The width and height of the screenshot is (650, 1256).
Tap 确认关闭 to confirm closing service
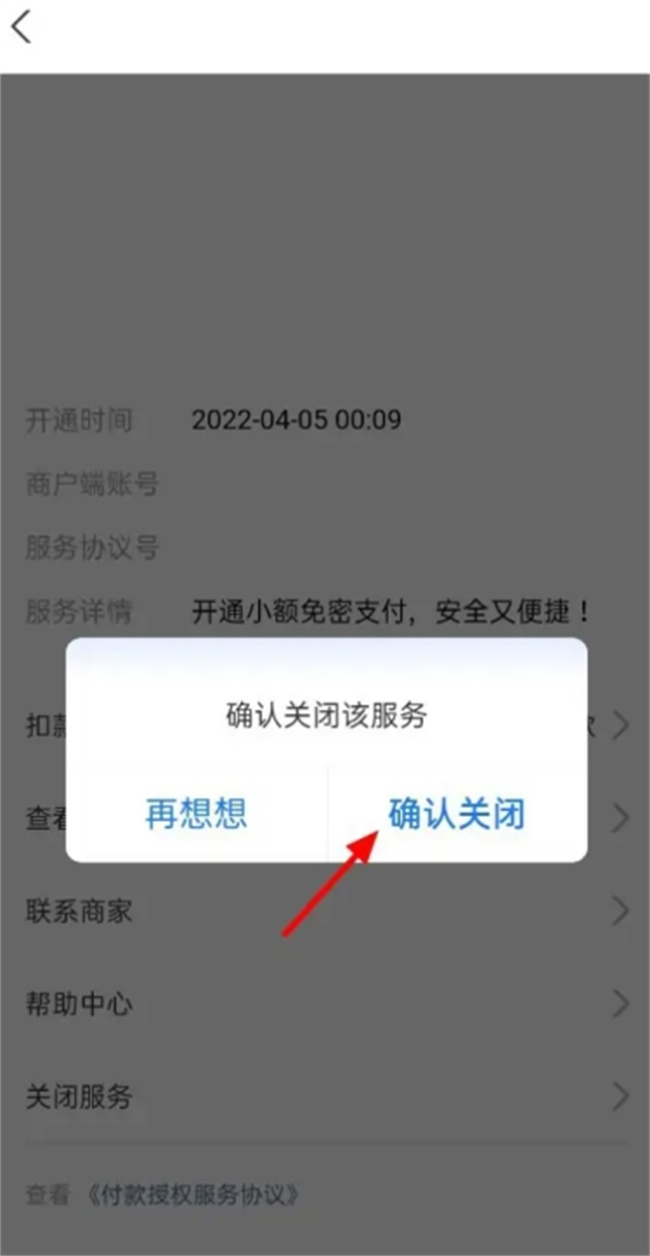point(457,813)
